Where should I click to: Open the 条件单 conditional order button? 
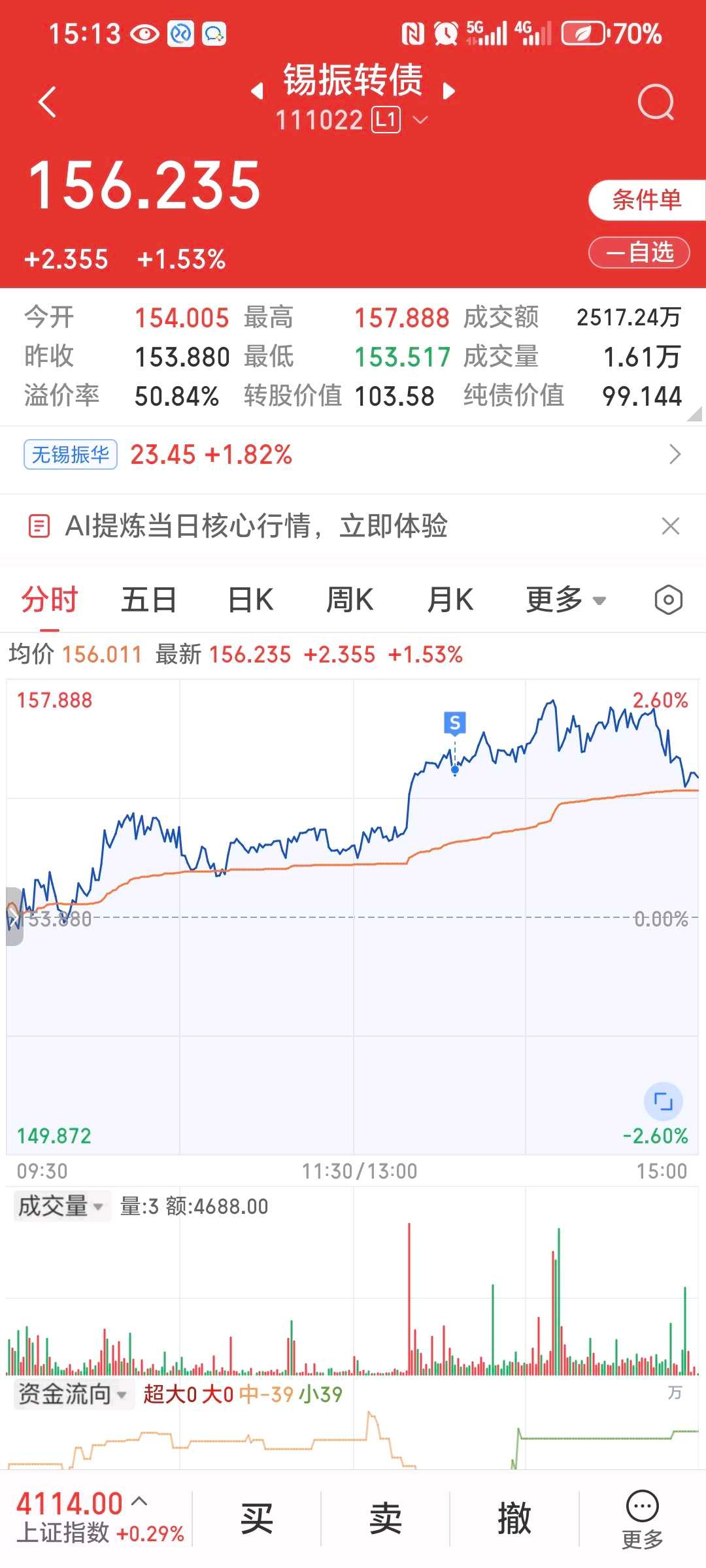pos(646,200)
